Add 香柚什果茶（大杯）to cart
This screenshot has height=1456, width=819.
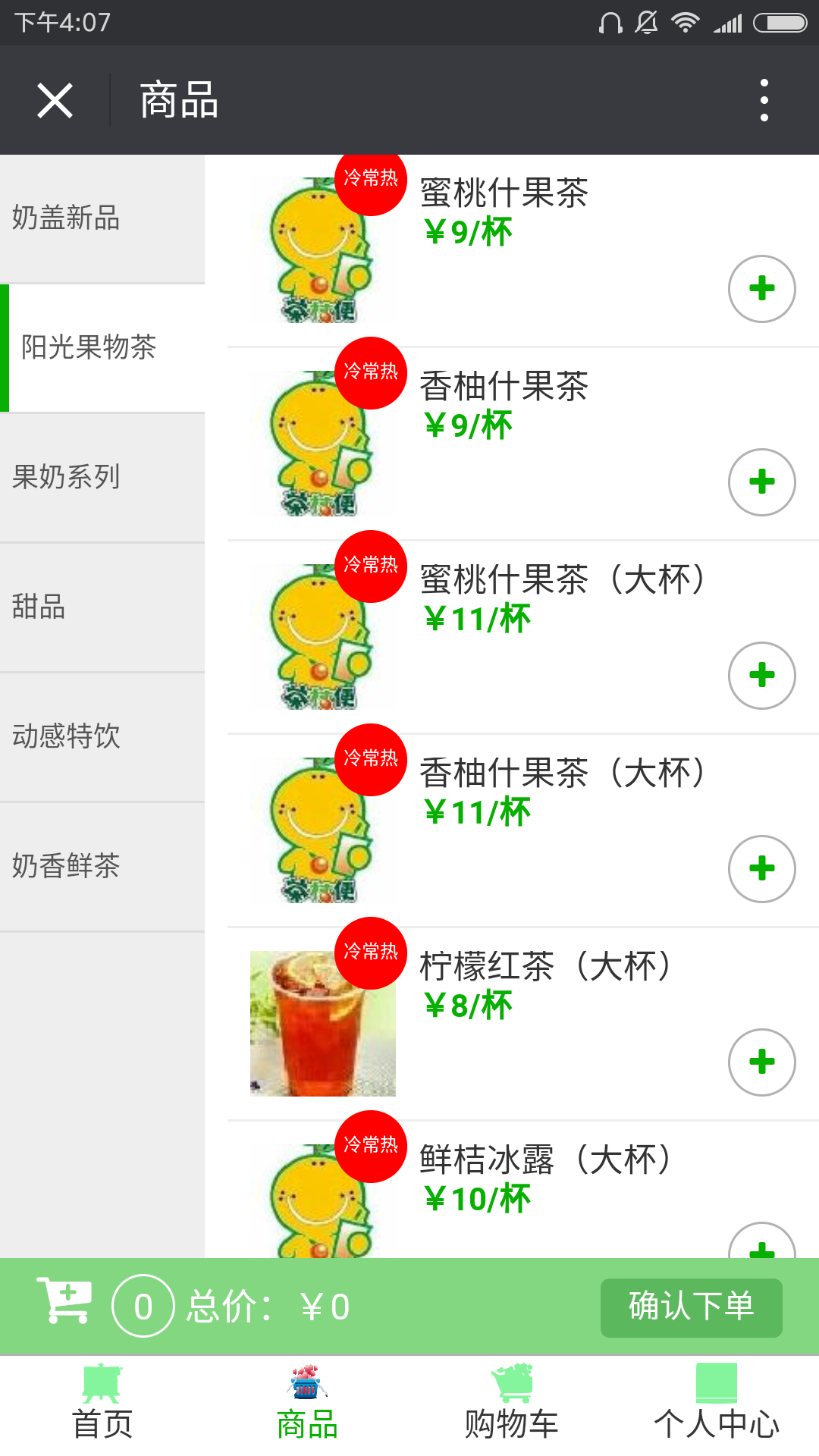pos(761,869)
